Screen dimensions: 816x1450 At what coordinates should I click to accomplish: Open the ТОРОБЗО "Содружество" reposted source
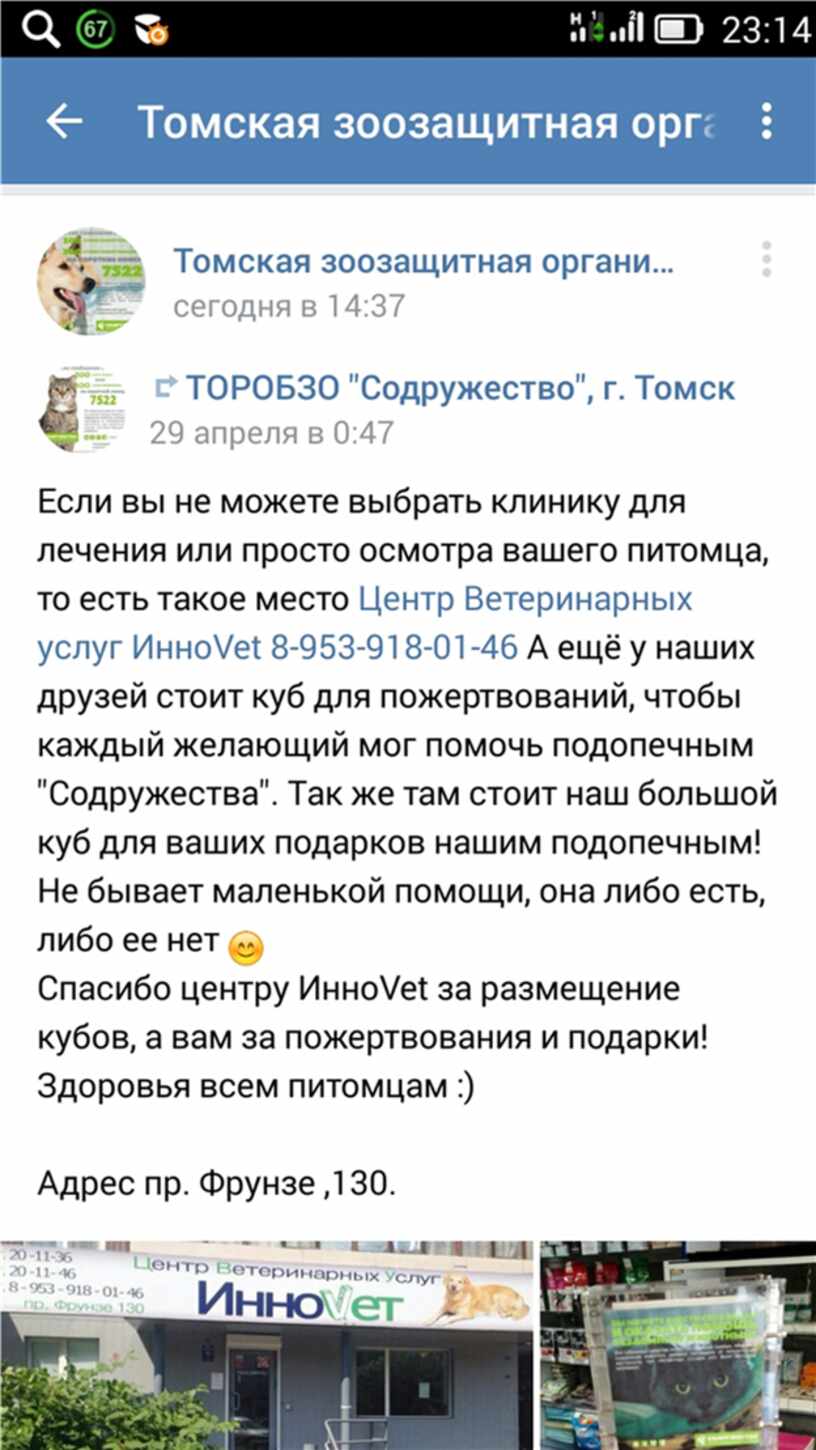pyautogui.click(x=460, y=388)
